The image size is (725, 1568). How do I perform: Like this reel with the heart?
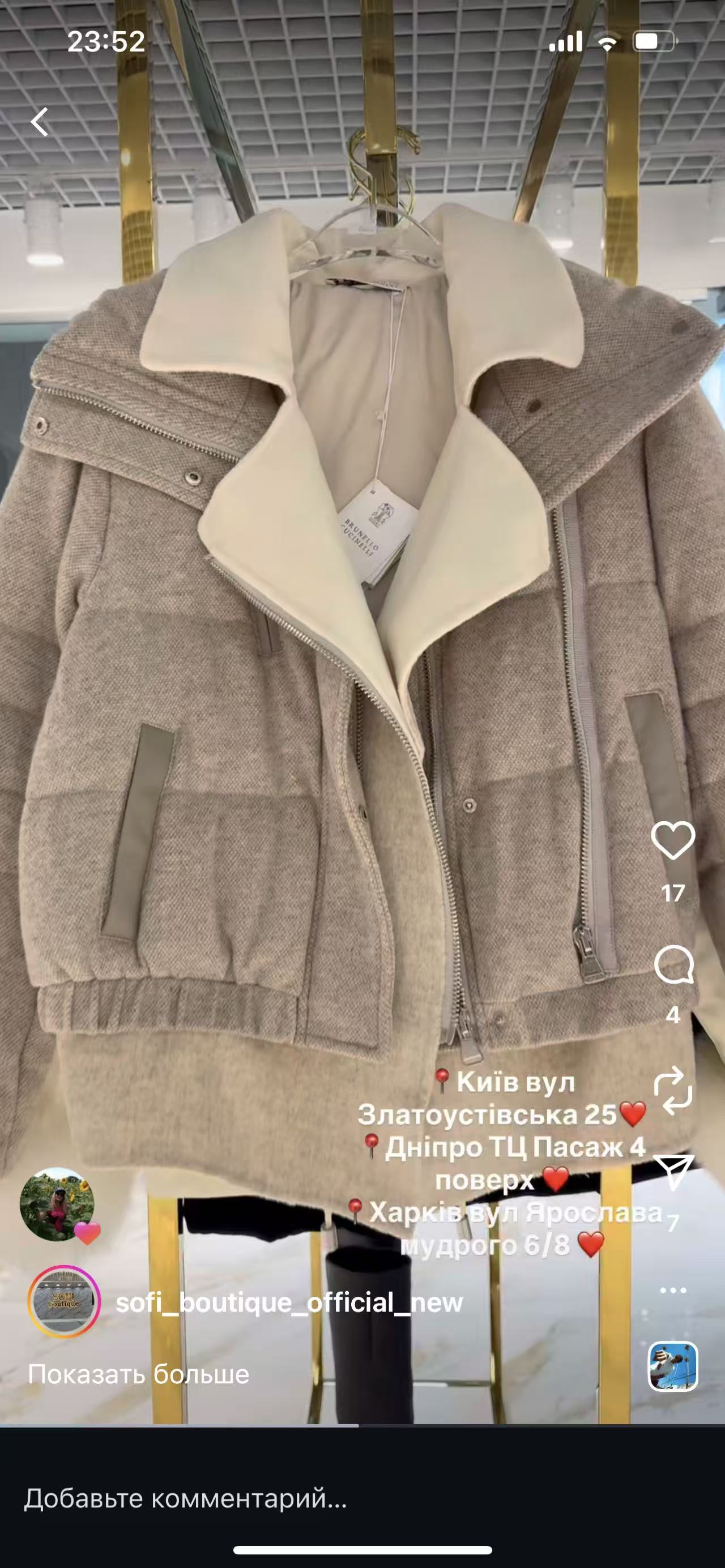pyautogui.click(x=673, y=840)
